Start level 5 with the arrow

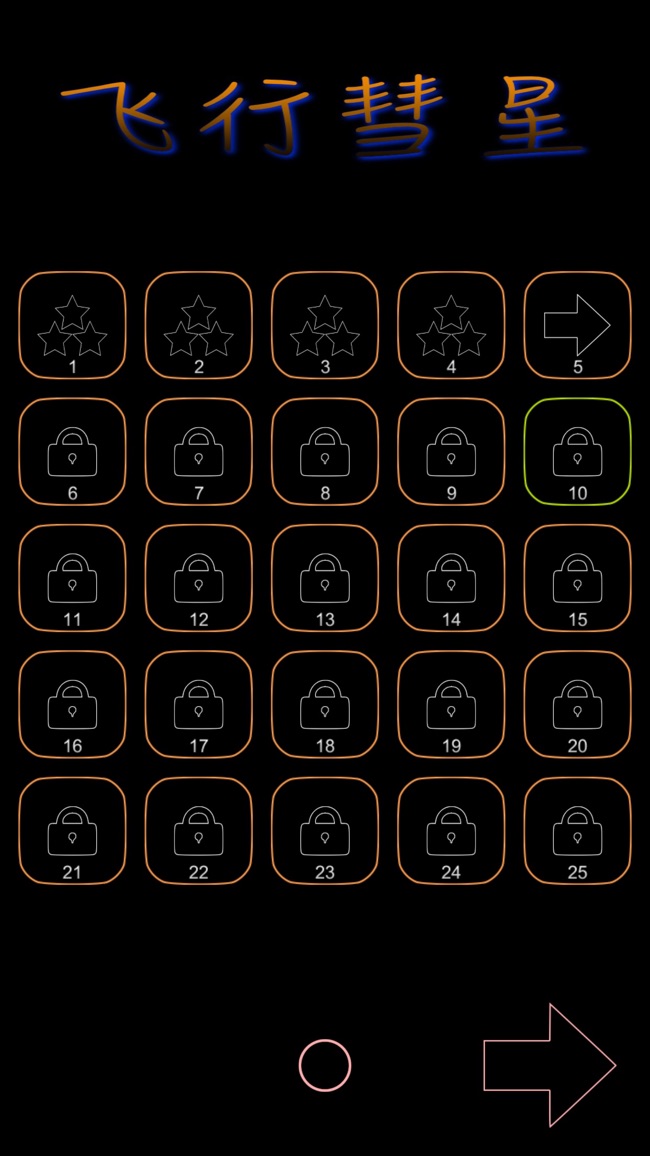point(577,325)
